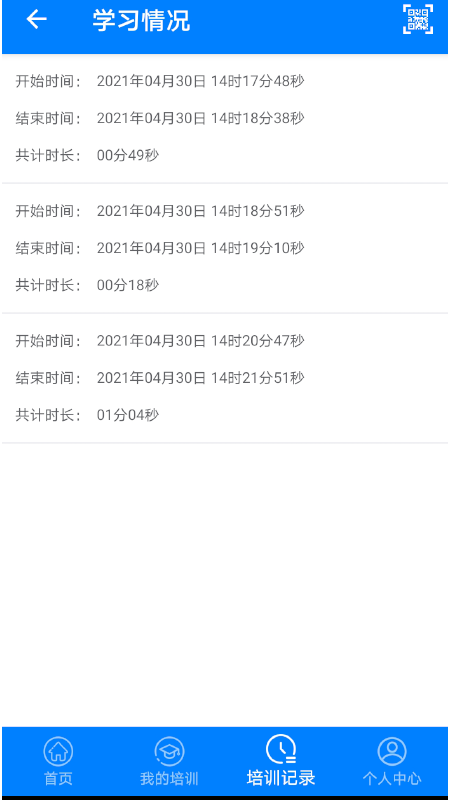The height and width of the screenshot is (800, 450).
Task: Switch to the 首页 tab
Action: (58, 761)
